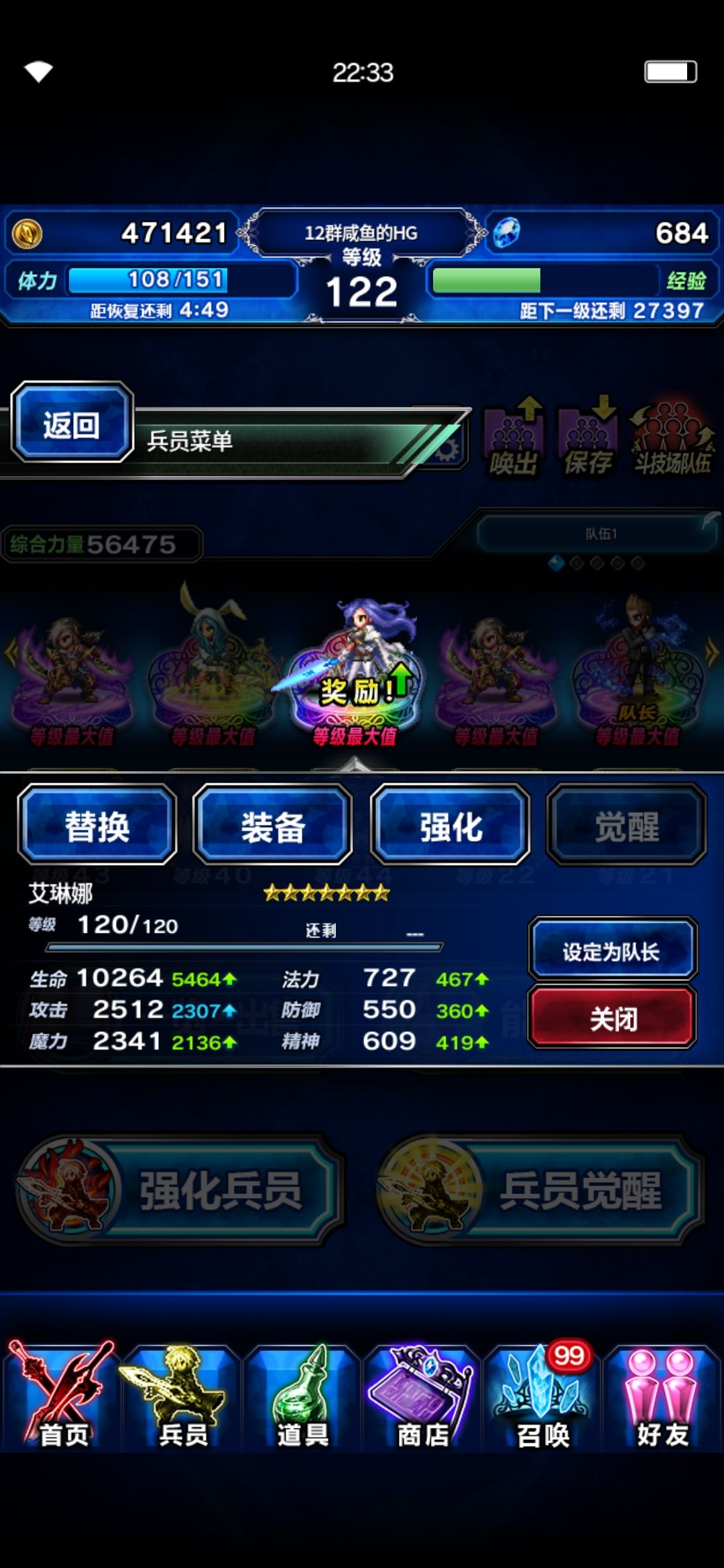Expand the 队伍1 team selector
724x1568 pixels.
pyautogui.click(x=597, y=533)
